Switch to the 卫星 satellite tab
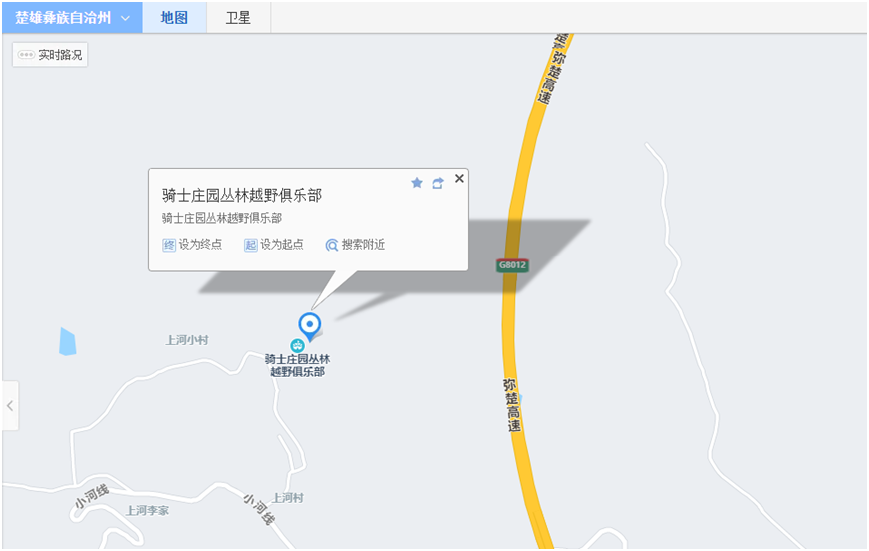 238,18
